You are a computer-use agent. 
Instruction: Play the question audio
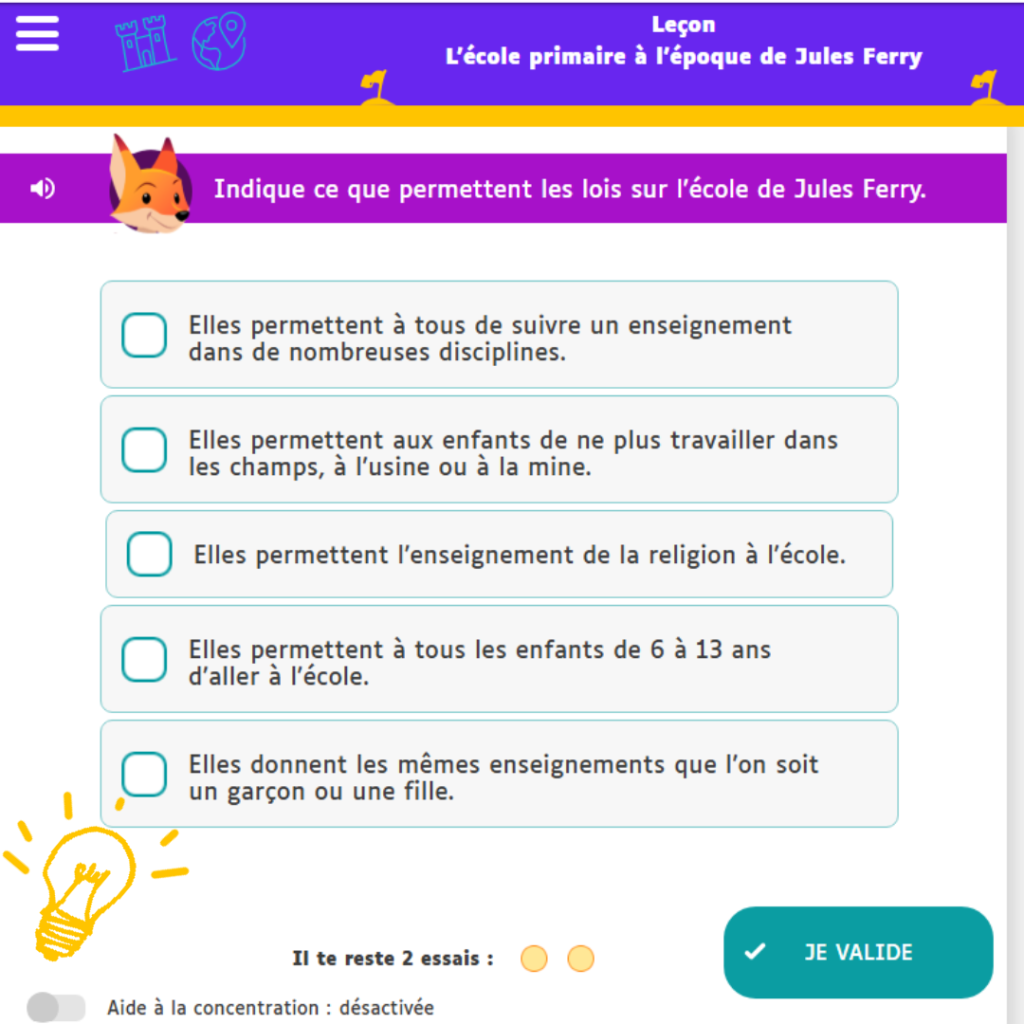pyautogui.click(x=42, y=188)
